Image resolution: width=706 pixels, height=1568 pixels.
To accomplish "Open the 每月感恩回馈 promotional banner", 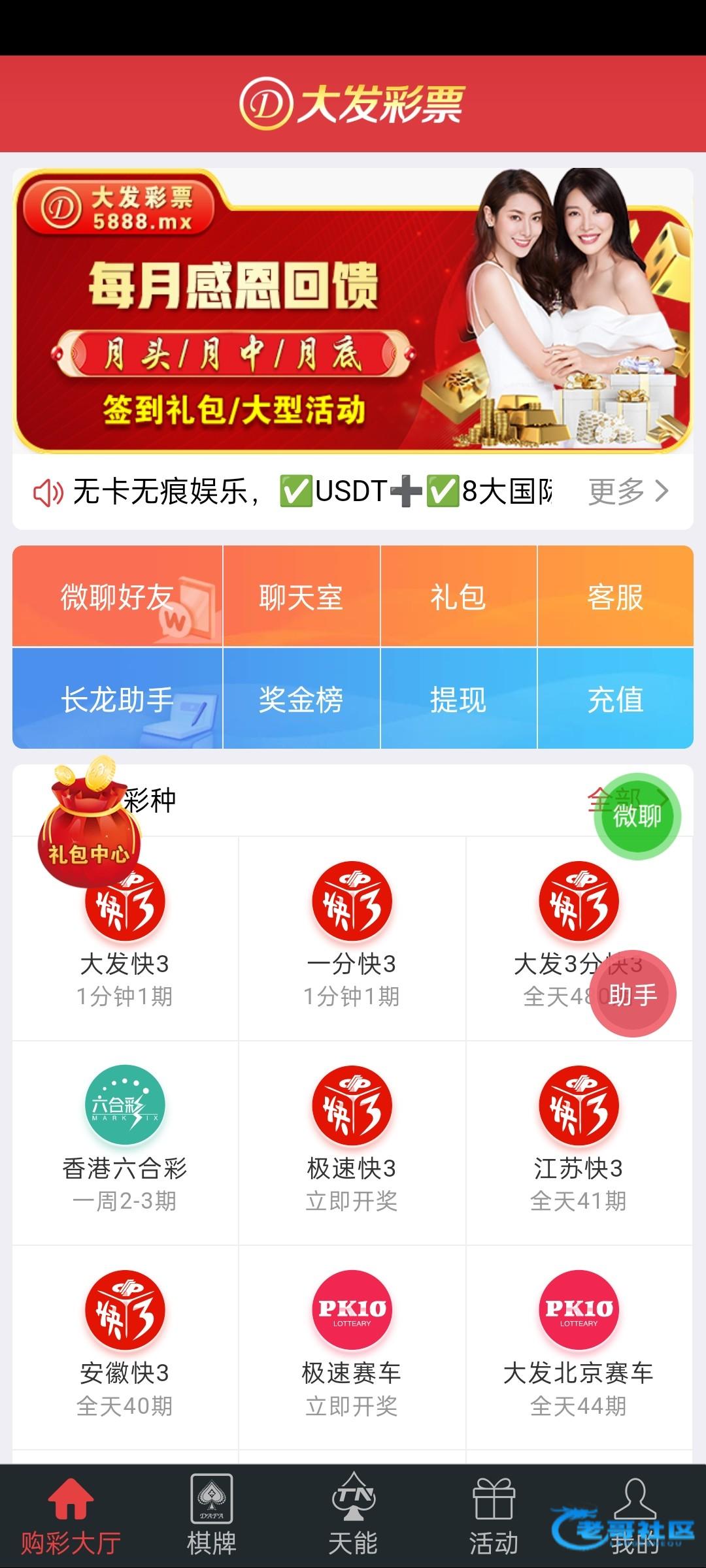I will (x=353, y=310).
